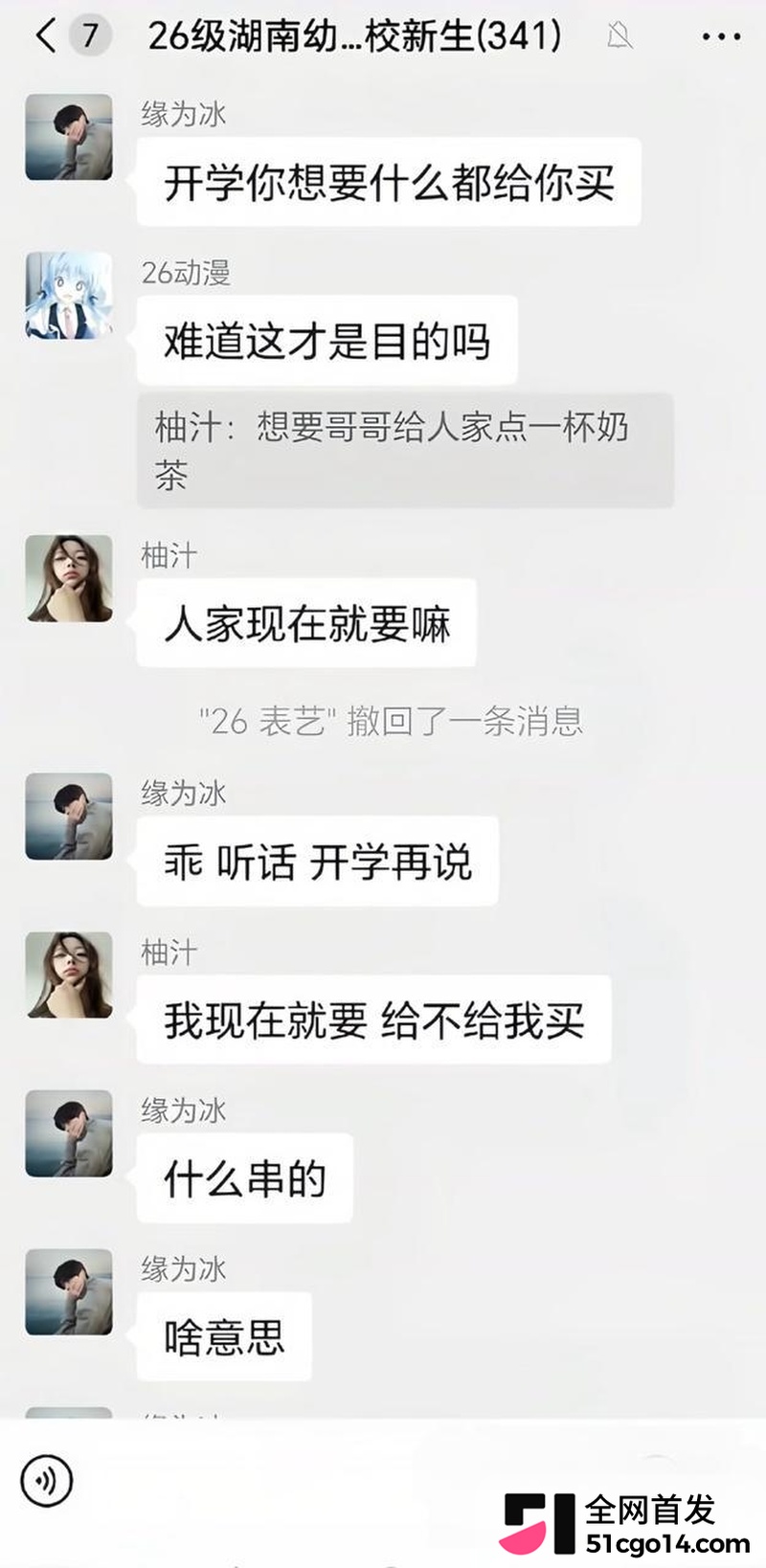Open 柚汁's avatar beside 我现在就要 给不给我买
Viewport: 766px width, 1568px height.
(x=69, y=974)
